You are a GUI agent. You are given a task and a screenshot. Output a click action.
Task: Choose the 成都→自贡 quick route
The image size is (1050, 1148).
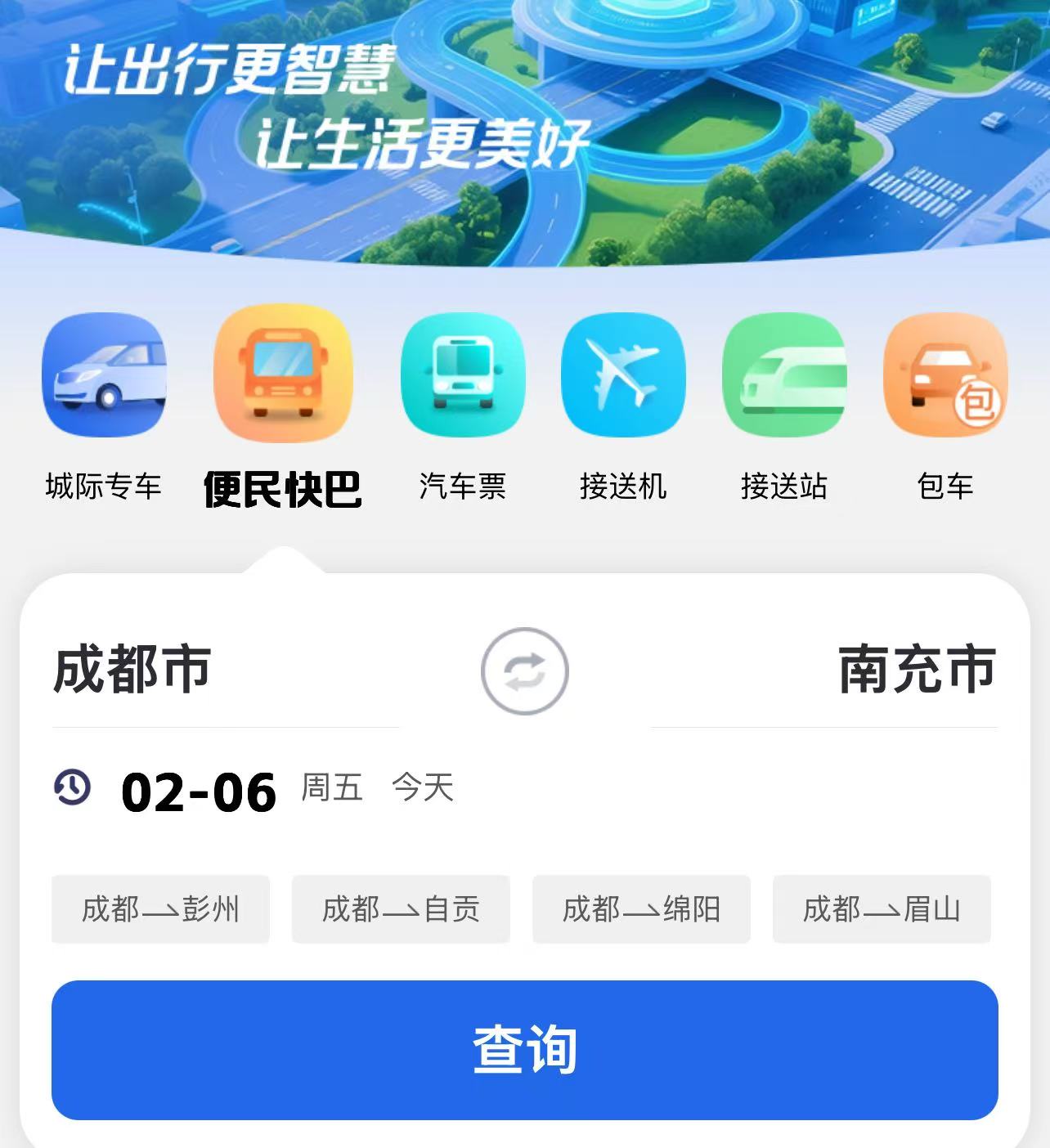(401, 909)
